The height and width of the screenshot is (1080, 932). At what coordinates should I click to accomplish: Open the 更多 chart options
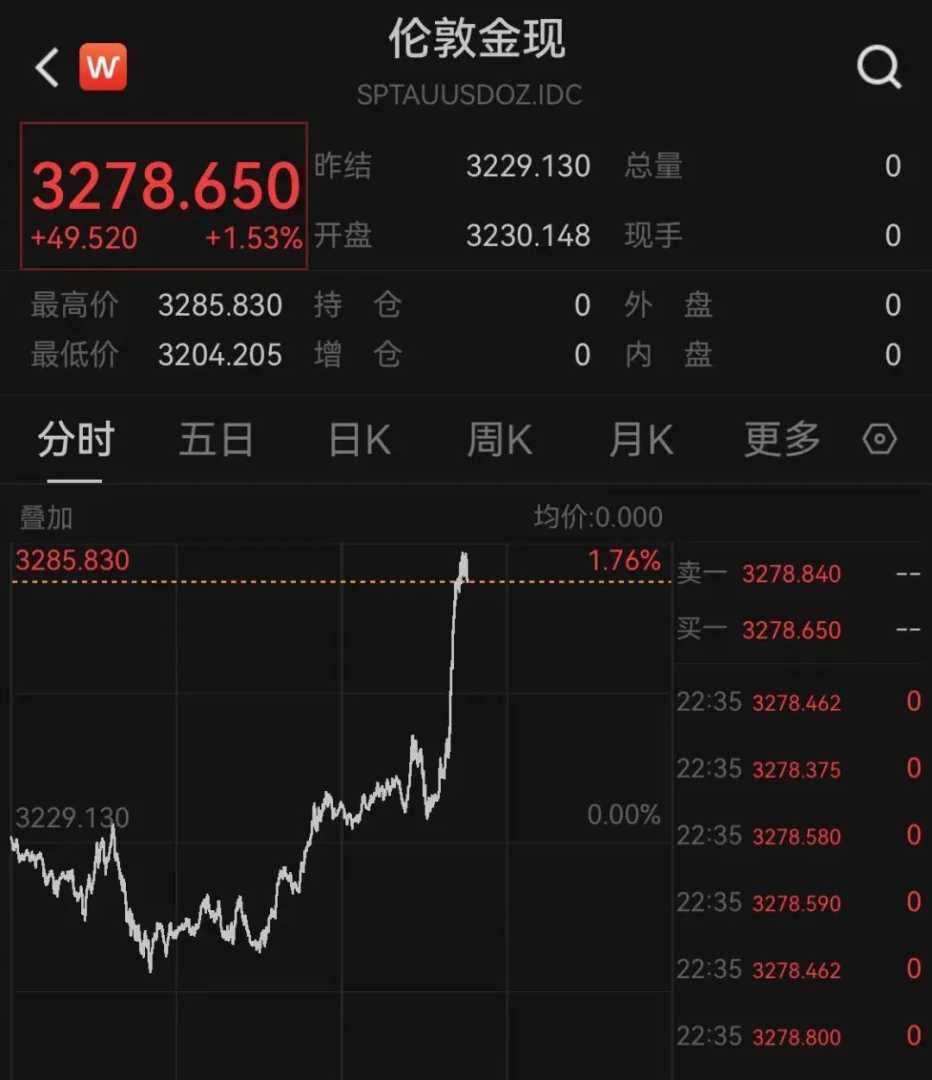tap(782, 440)
